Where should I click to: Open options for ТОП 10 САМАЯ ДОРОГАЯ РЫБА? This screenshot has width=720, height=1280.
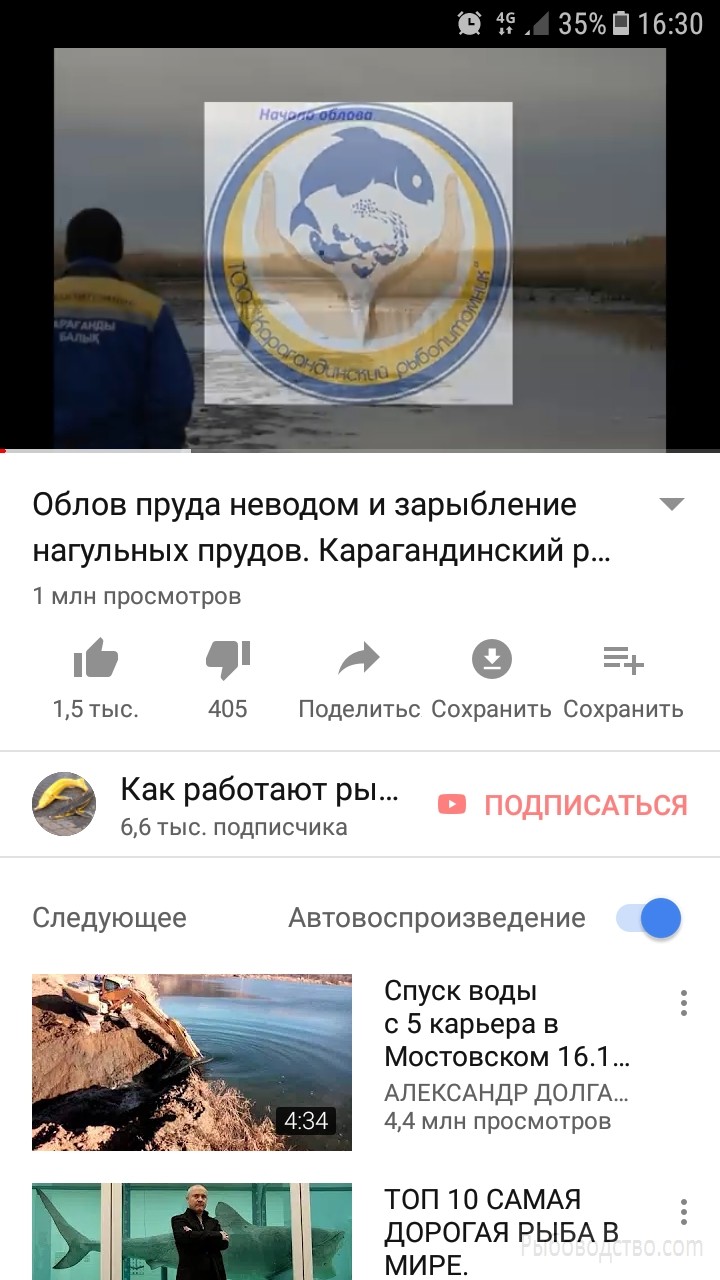pyautogui.click(x=684, y=1212)
